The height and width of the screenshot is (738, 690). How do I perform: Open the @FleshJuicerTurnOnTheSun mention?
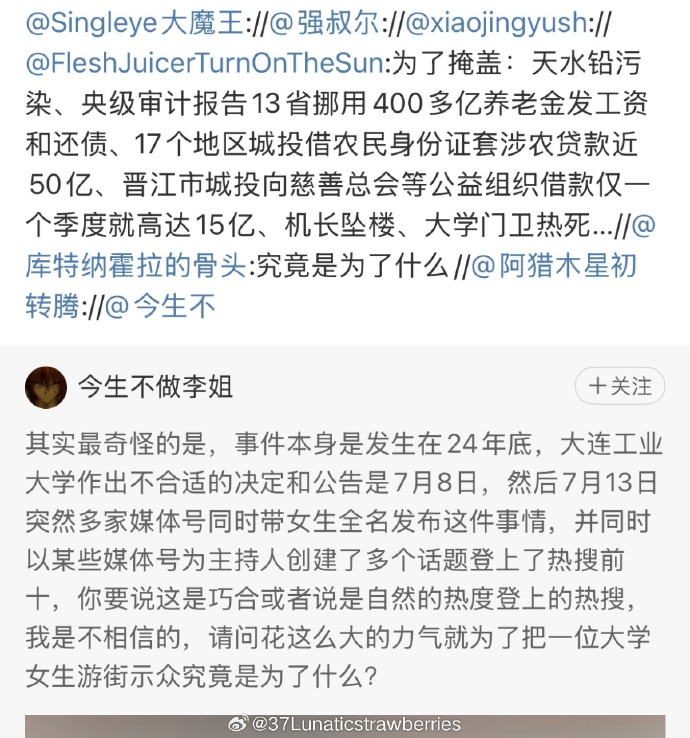(x=205, y=63)
